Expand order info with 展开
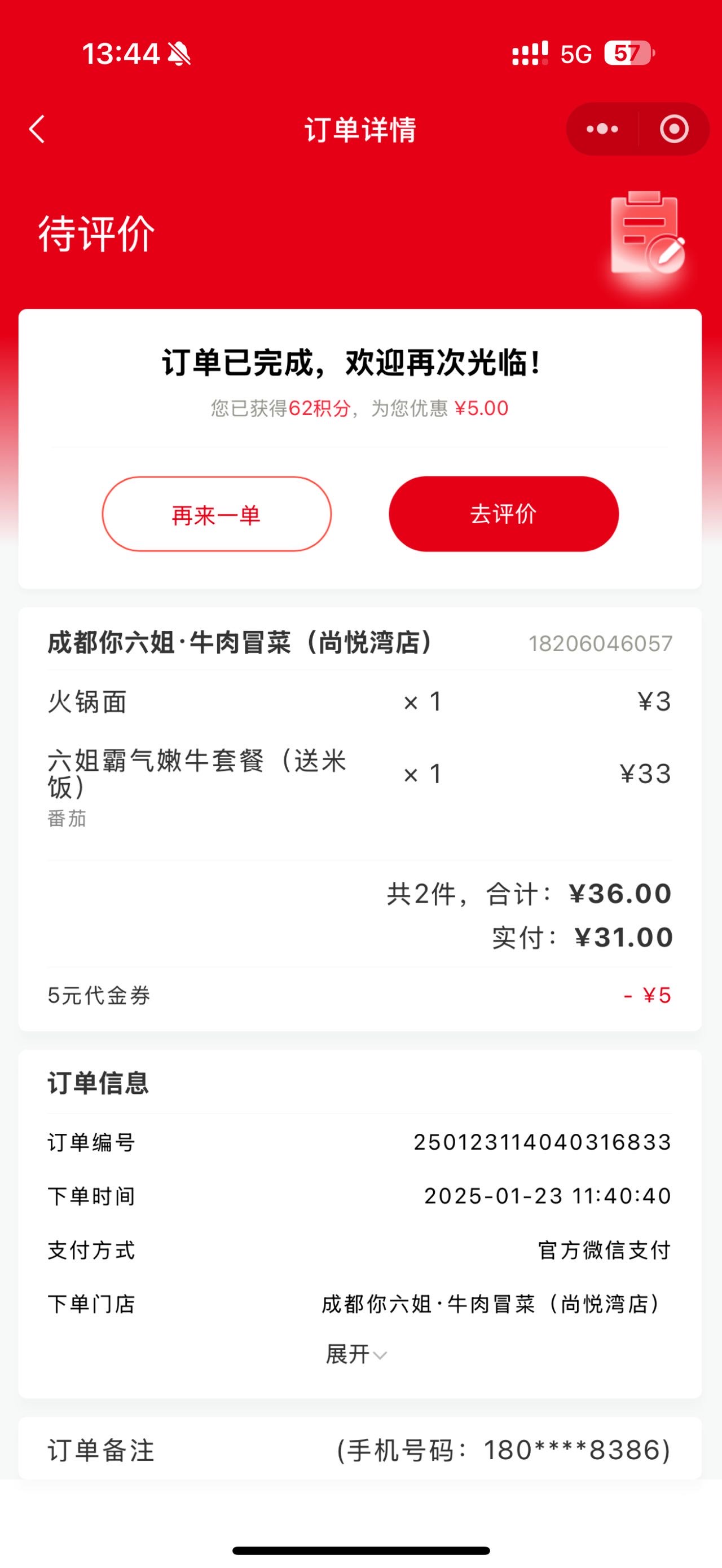 point(356,1354)
